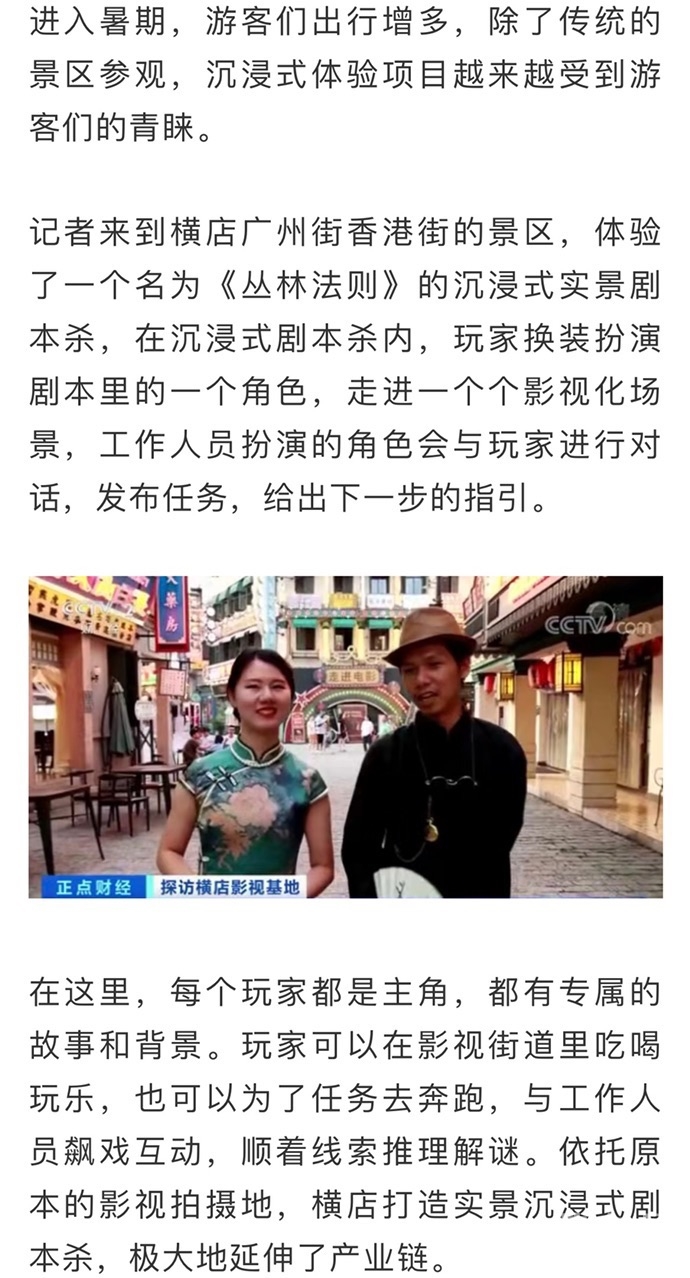This screenshot has height=1278, width=690.
Task: Open the CCTV street photo in the article
Action: point(345,736)
